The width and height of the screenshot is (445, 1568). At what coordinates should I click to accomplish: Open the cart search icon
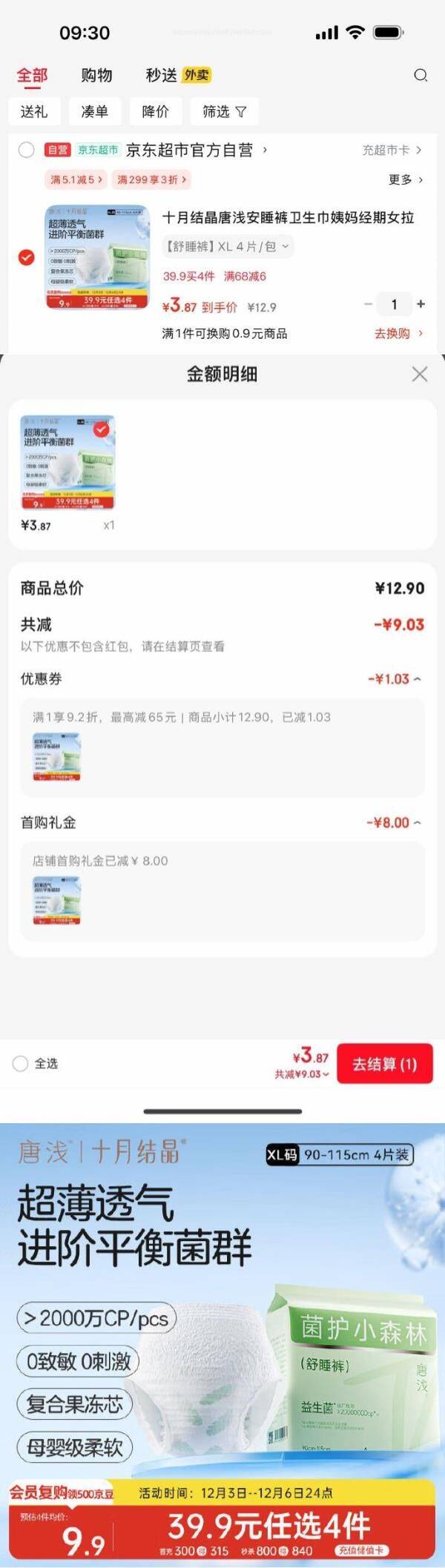(x=421, y=75)
